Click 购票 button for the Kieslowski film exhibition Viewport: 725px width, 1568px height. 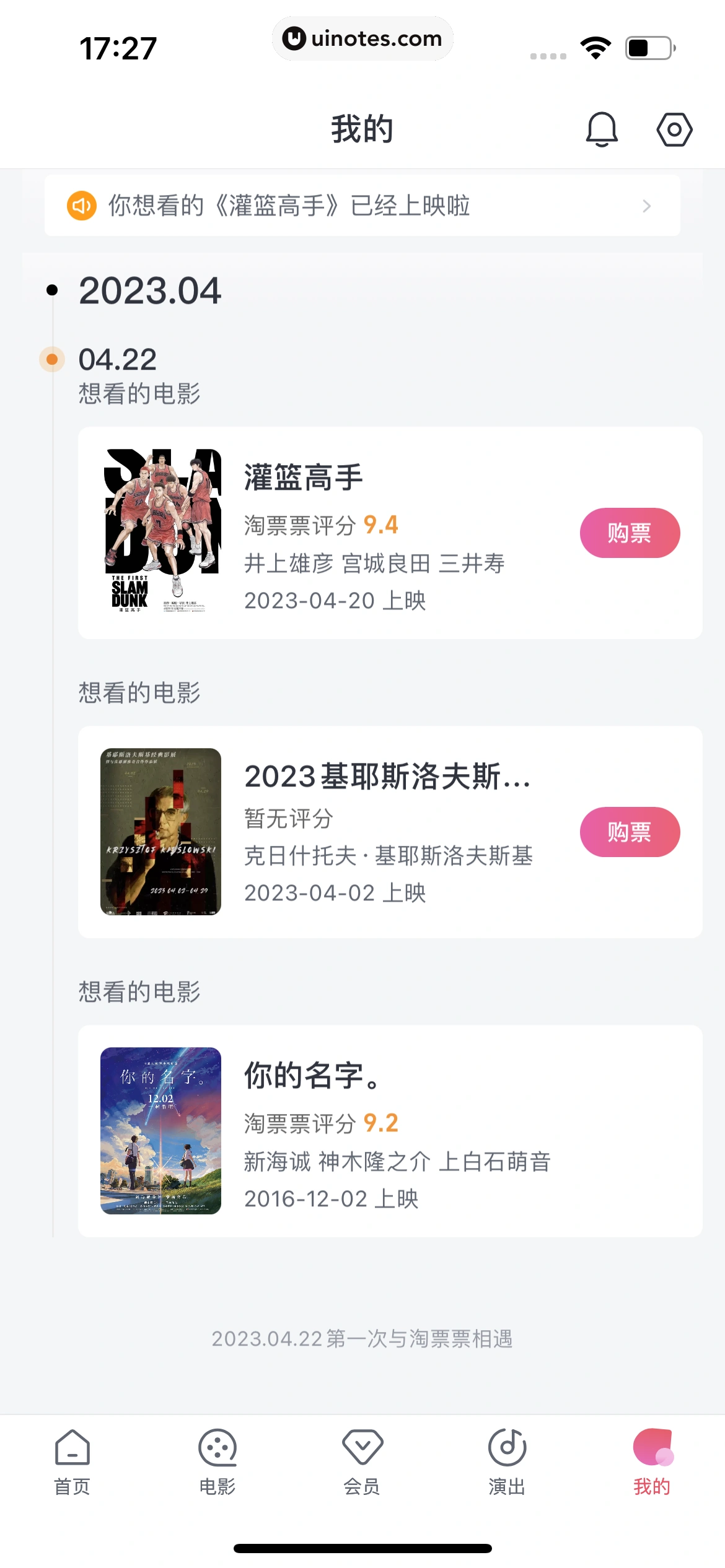click(x=630, y=832)
